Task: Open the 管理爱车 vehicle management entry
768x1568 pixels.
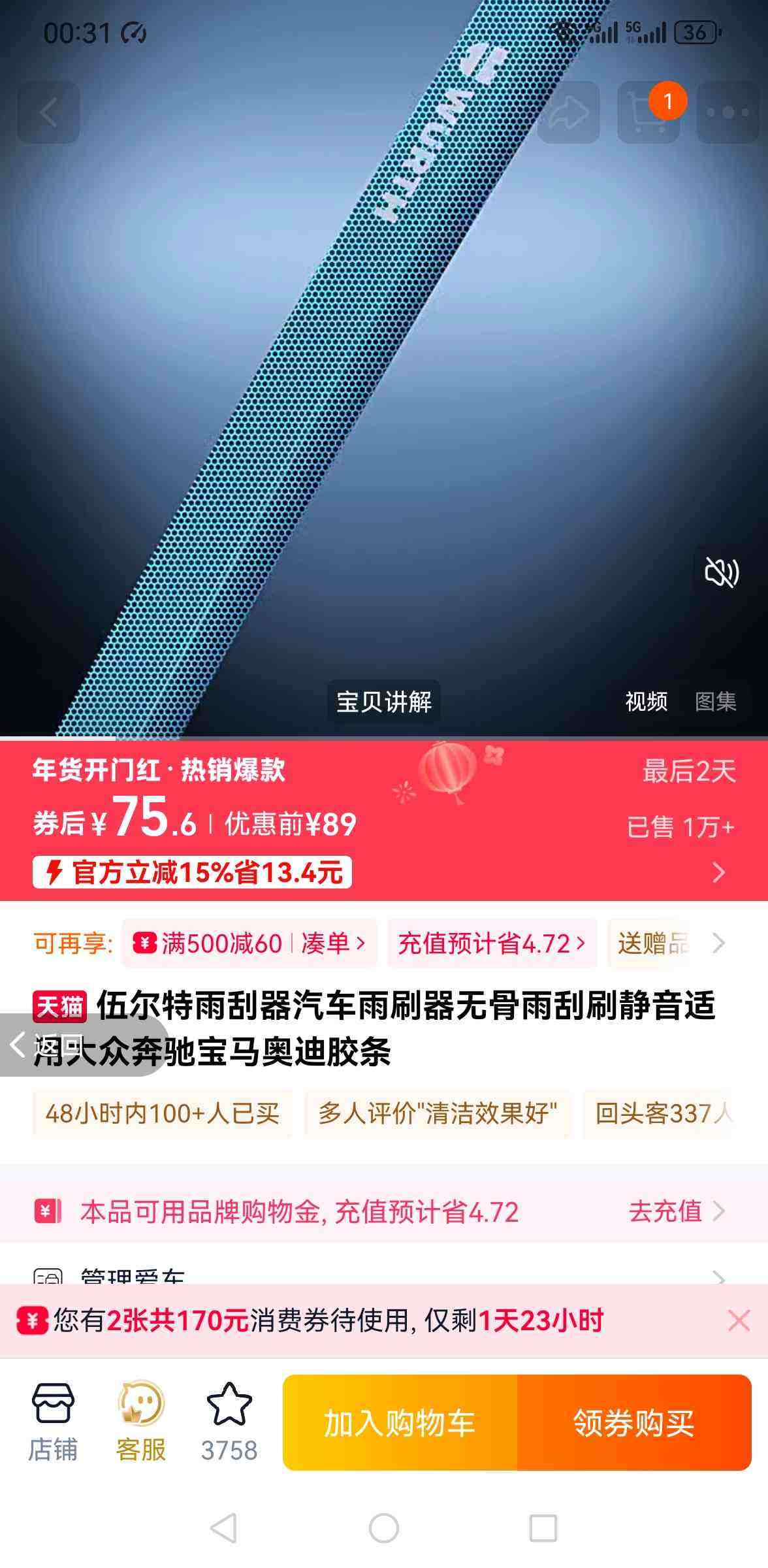Action: [131, 1277]
